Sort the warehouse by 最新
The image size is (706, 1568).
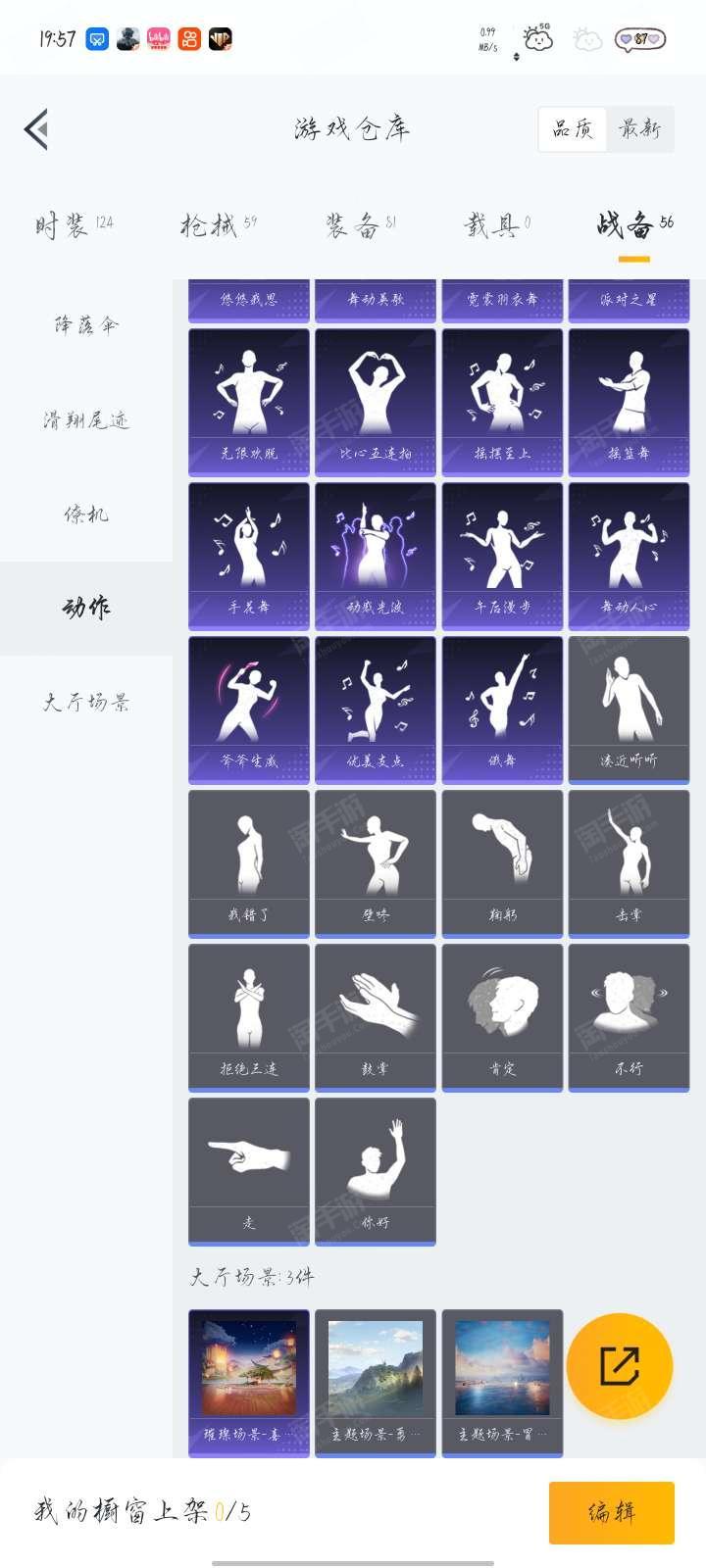coord(639,128)
